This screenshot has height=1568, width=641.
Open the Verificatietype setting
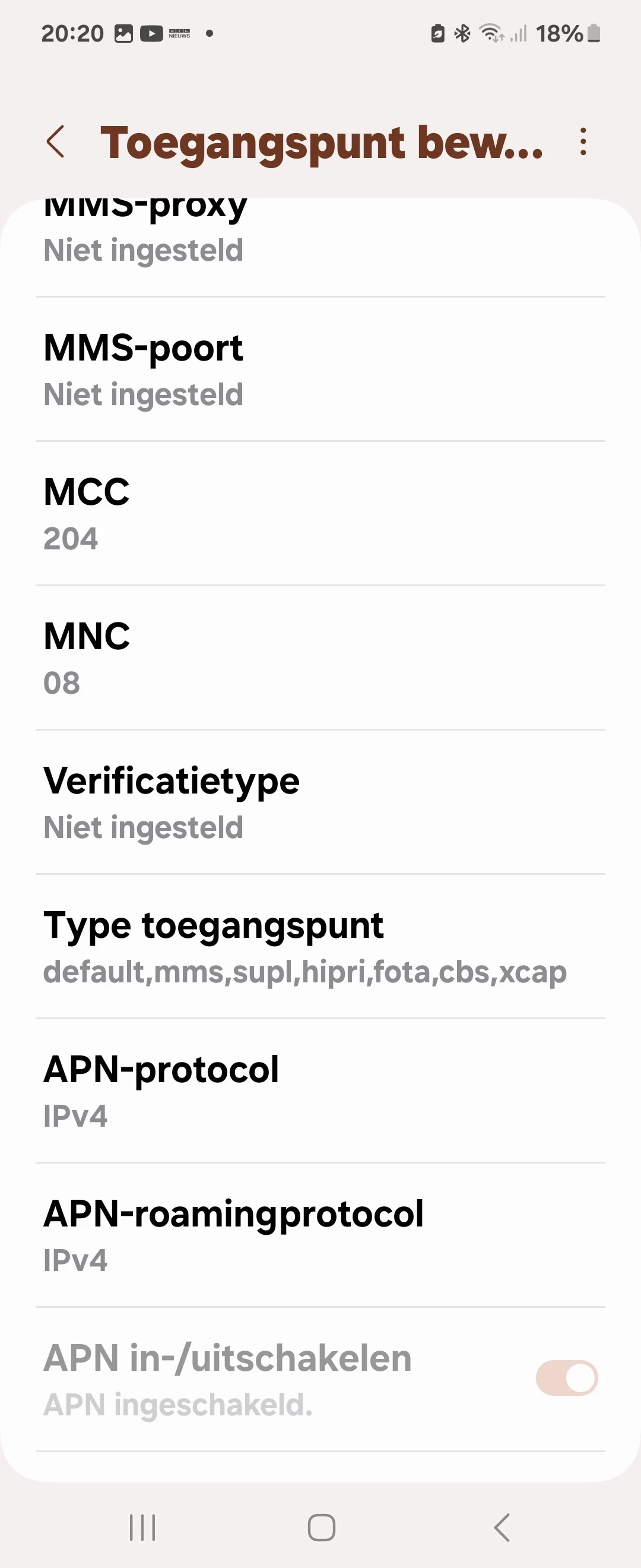(x=320, y=802)
